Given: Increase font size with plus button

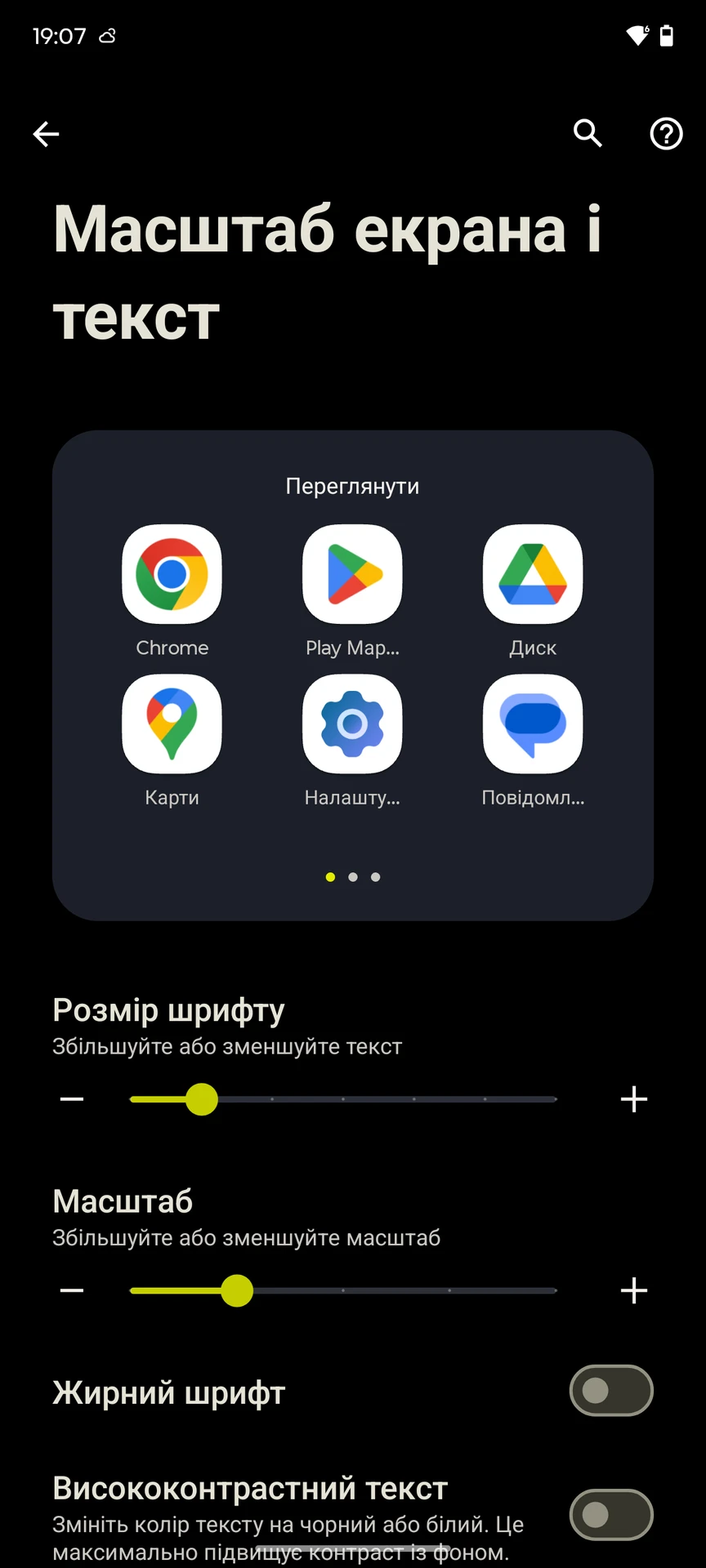Looking at the screenshot, I should [634, 1099].
